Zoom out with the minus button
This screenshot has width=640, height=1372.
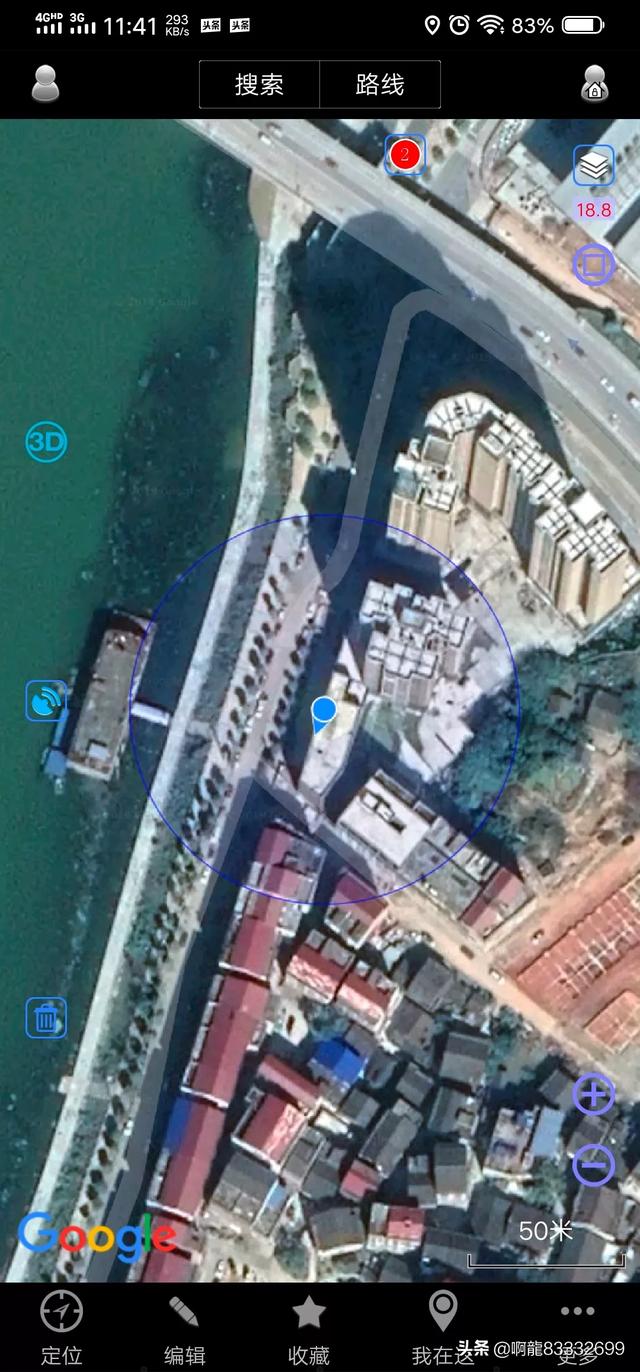click(593, 1165)
